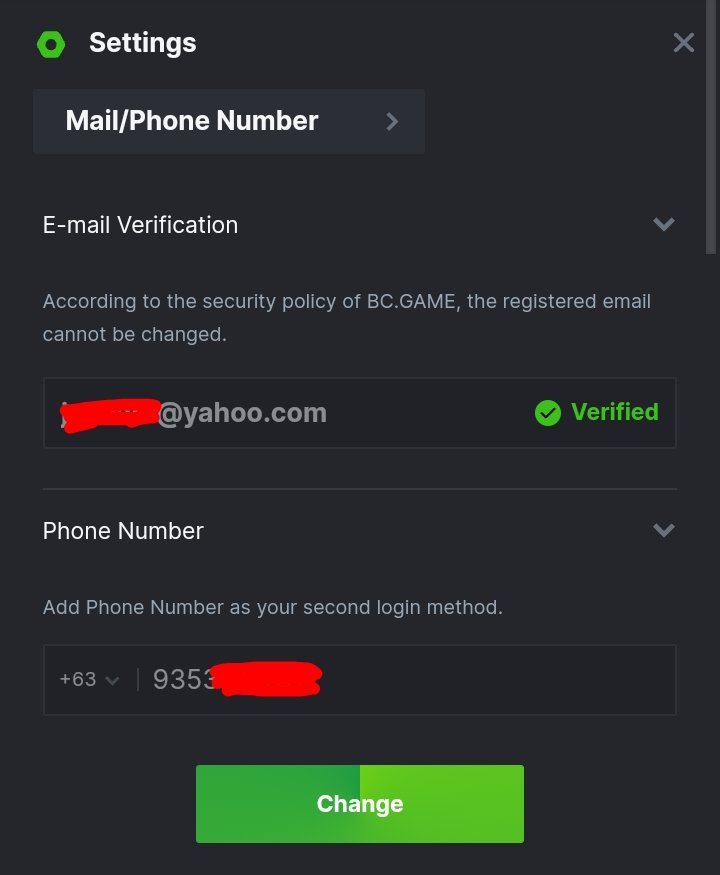Collapse the E-mail Verification section
The height and width of the screenshot is (875, 720).
(x=664, y=224)
